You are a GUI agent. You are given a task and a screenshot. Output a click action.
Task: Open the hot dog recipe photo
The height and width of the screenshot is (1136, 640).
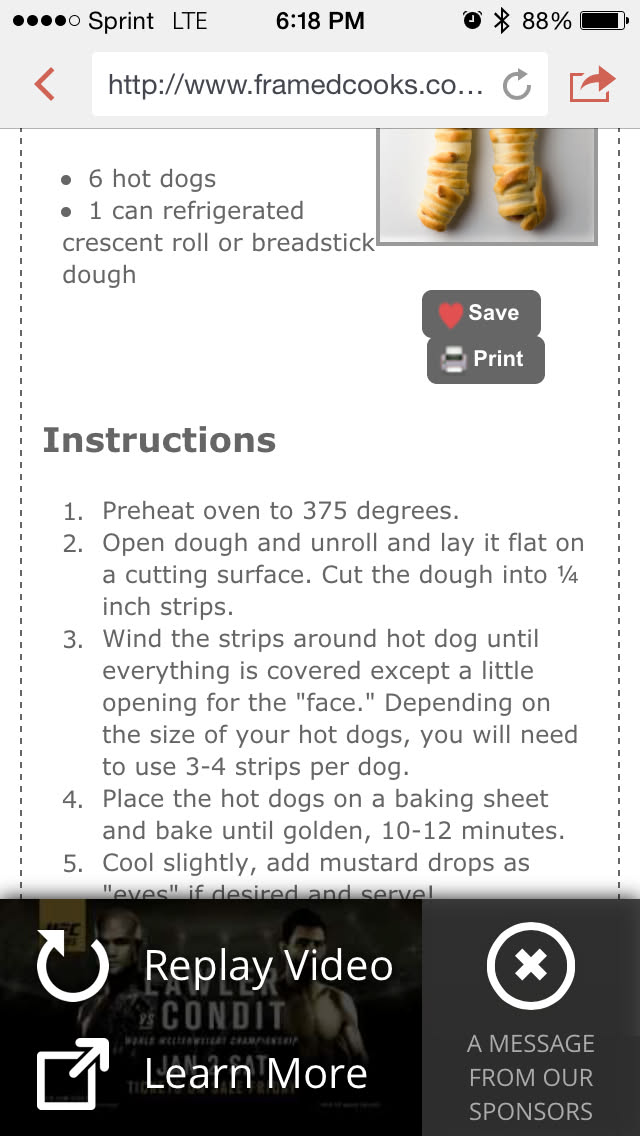(x=487, y=185)
